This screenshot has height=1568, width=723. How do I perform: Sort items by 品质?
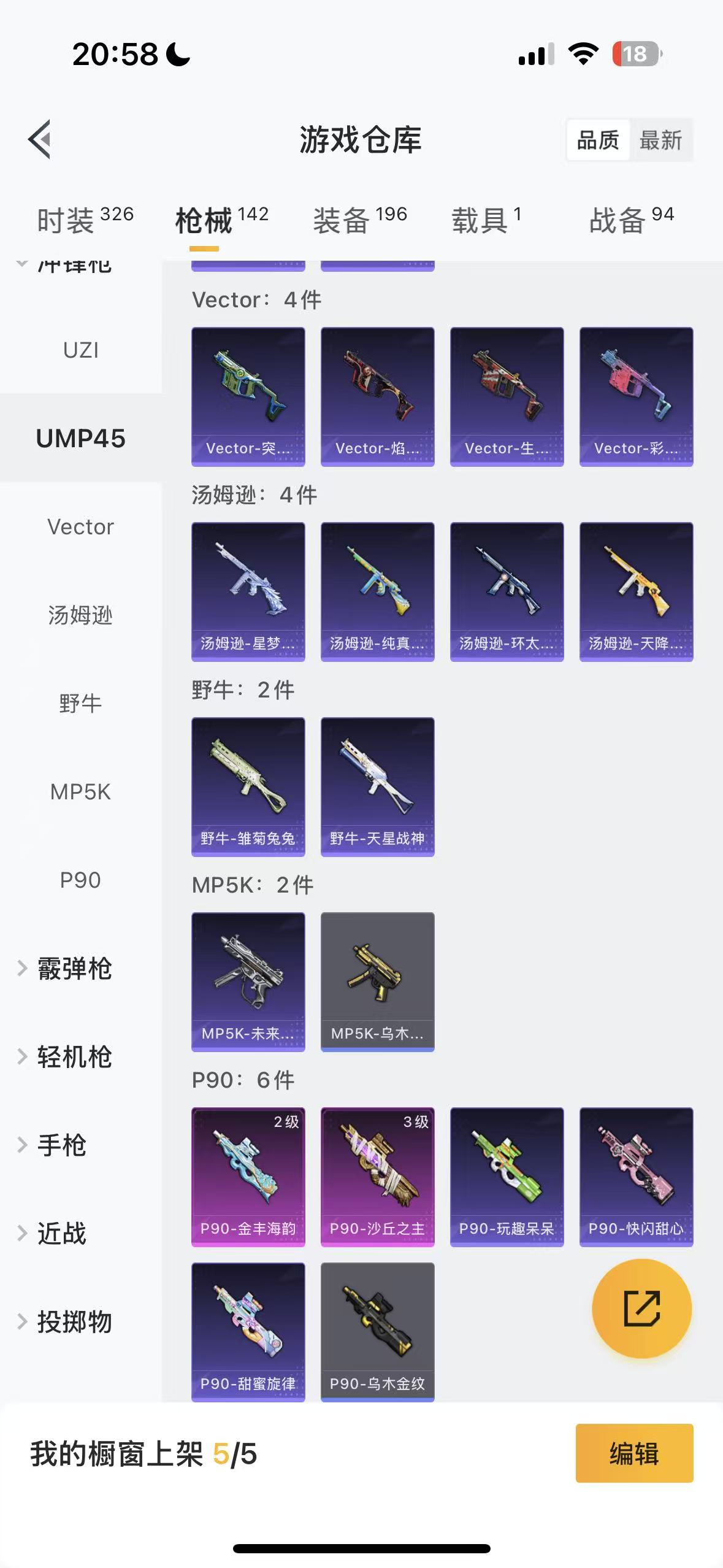coord(598,140)
